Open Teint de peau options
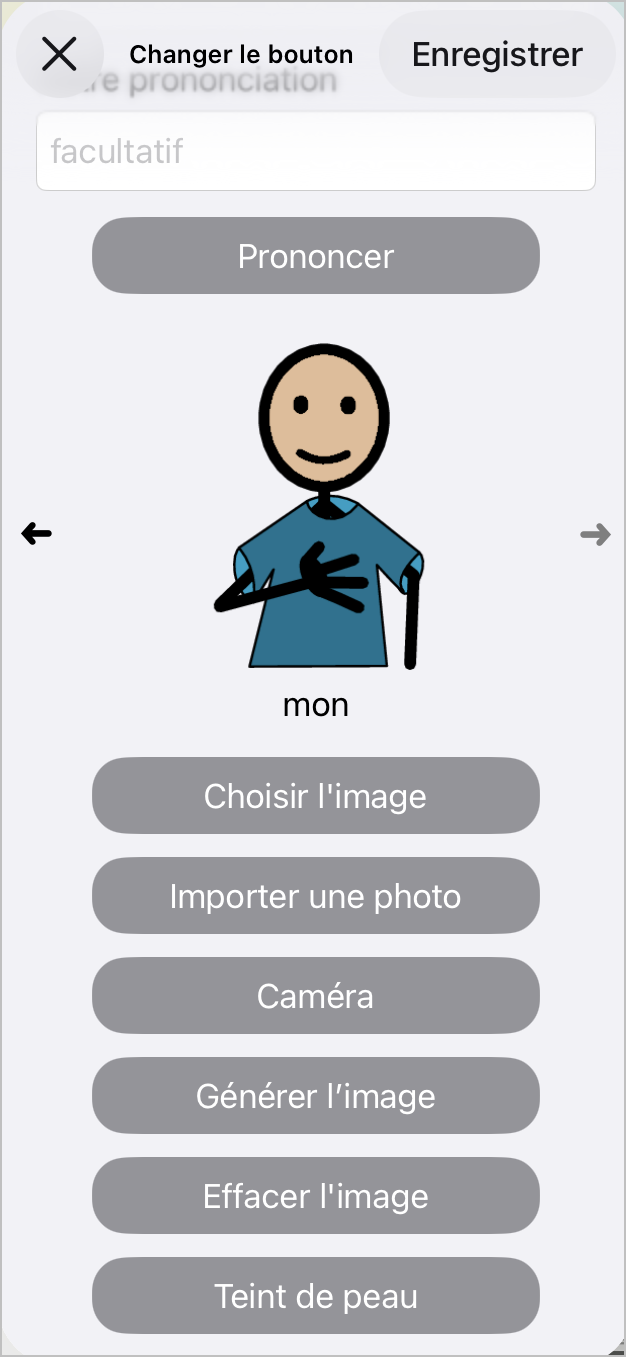Screen dimensions: 626x1357 point(316,1296)
